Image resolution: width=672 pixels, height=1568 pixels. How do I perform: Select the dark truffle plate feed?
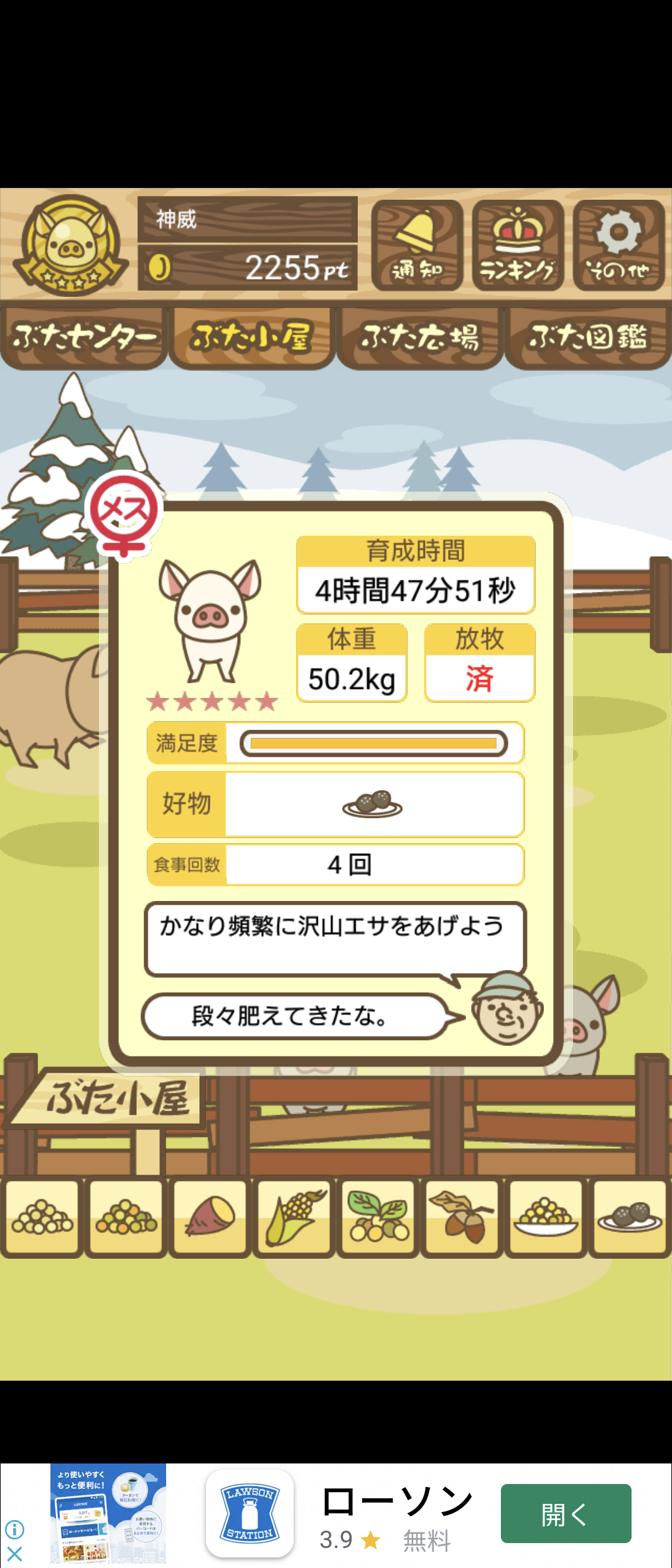(630, 1218)
